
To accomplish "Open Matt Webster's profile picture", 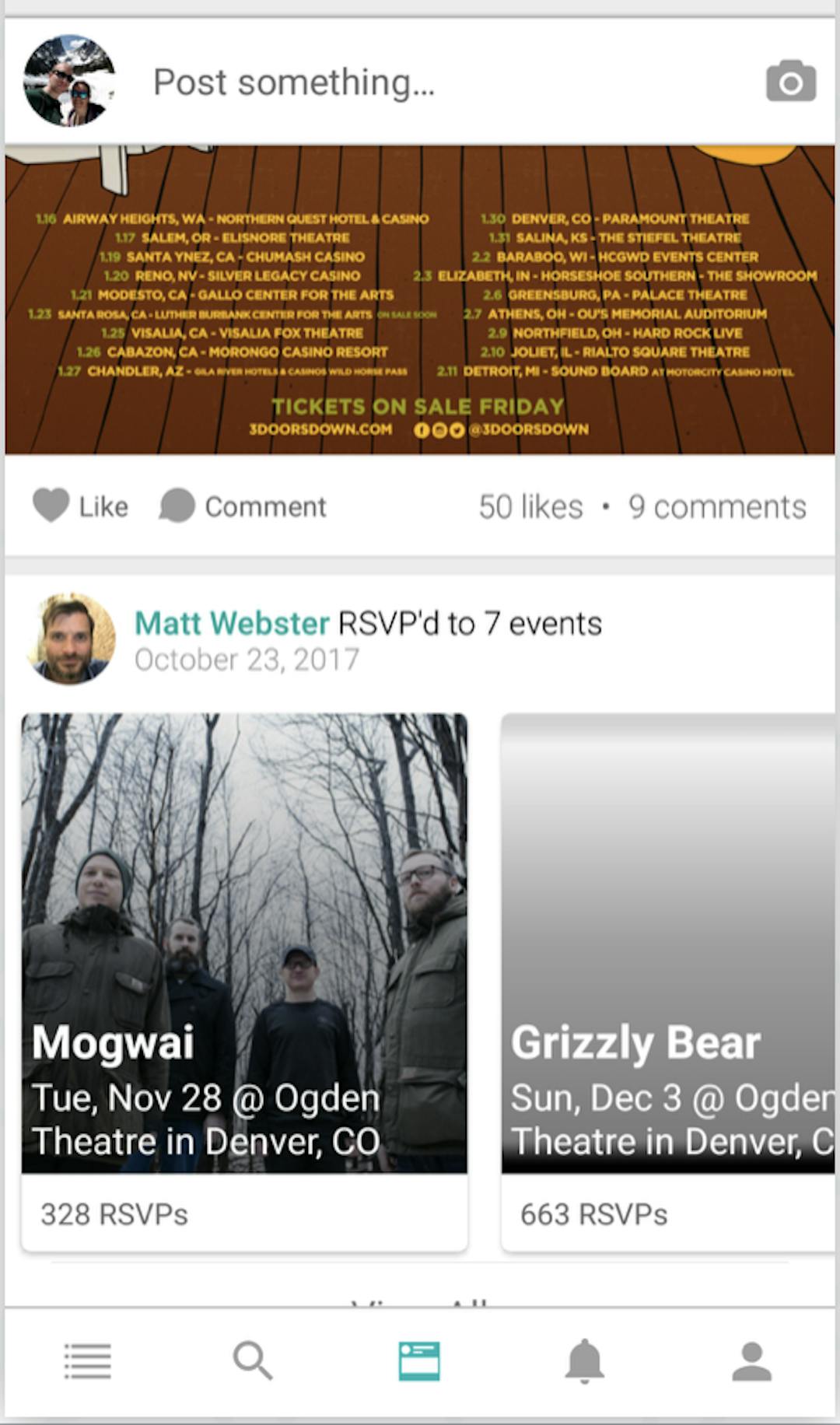I will pos(71,639).
